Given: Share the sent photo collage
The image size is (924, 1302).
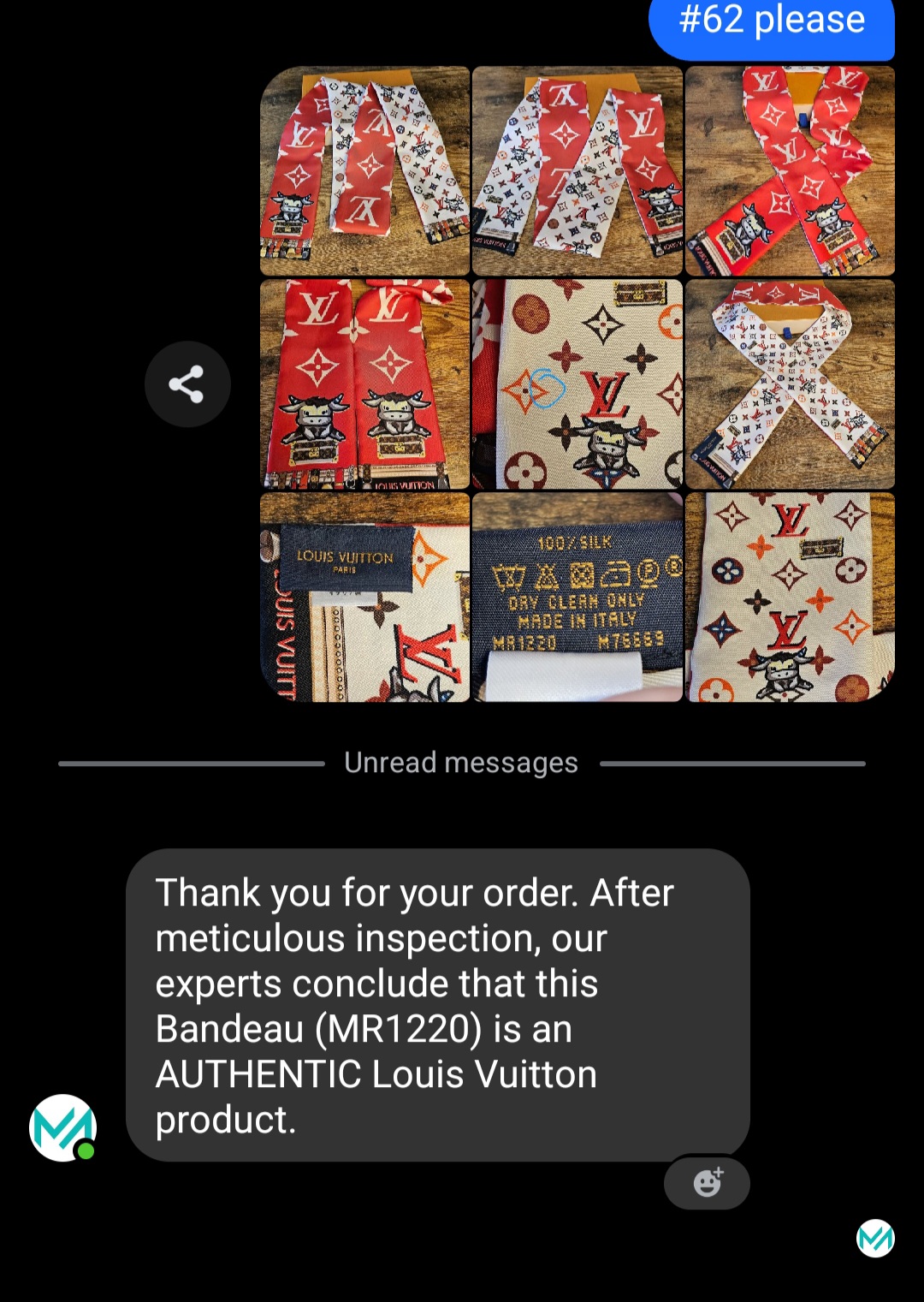Looking at the screenshot, I should [187, 384].
